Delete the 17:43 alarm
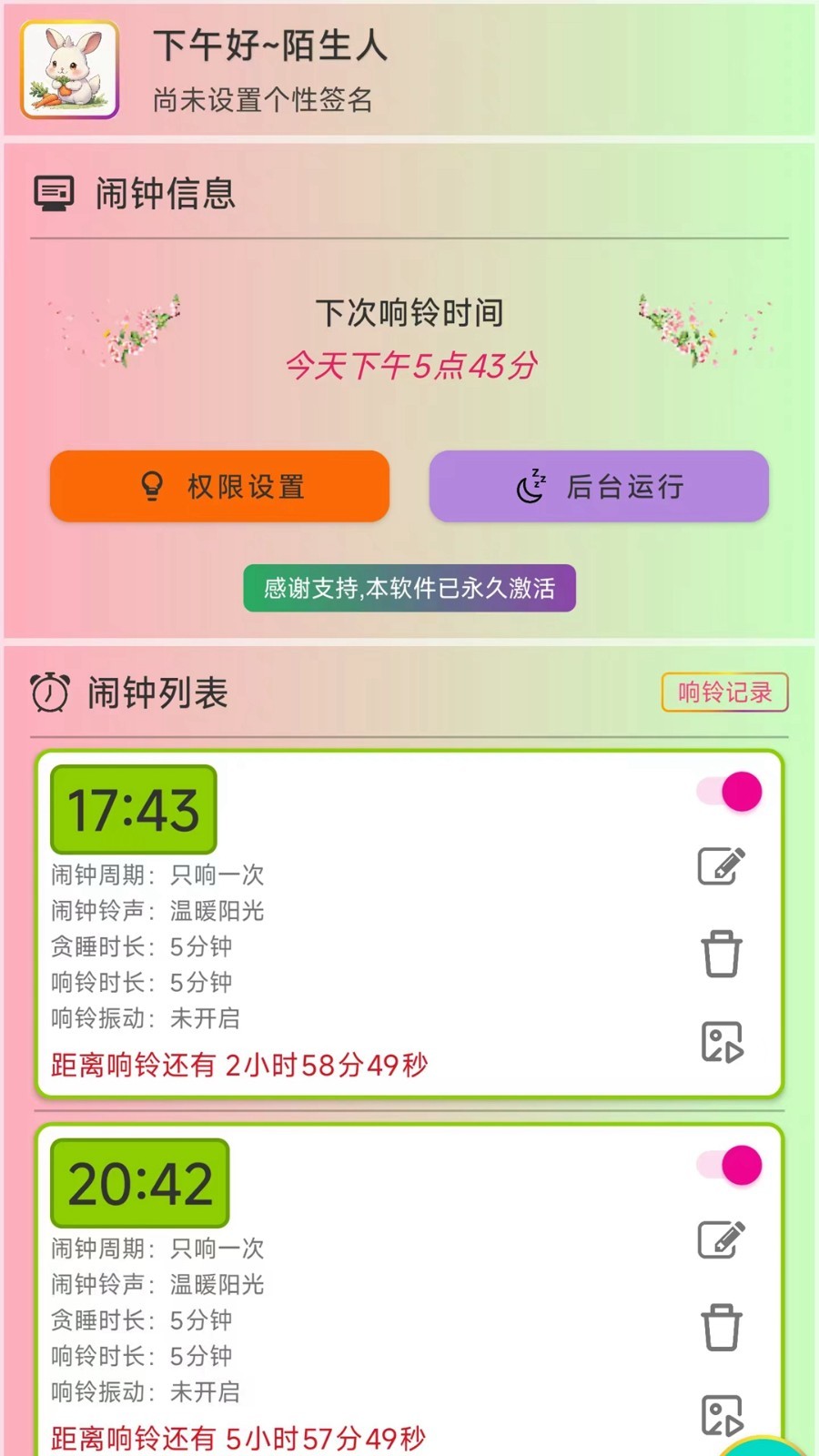Image resolution: width=819 pixels, height=1456 pixels. pyautogui.click(x=722, y=954)
